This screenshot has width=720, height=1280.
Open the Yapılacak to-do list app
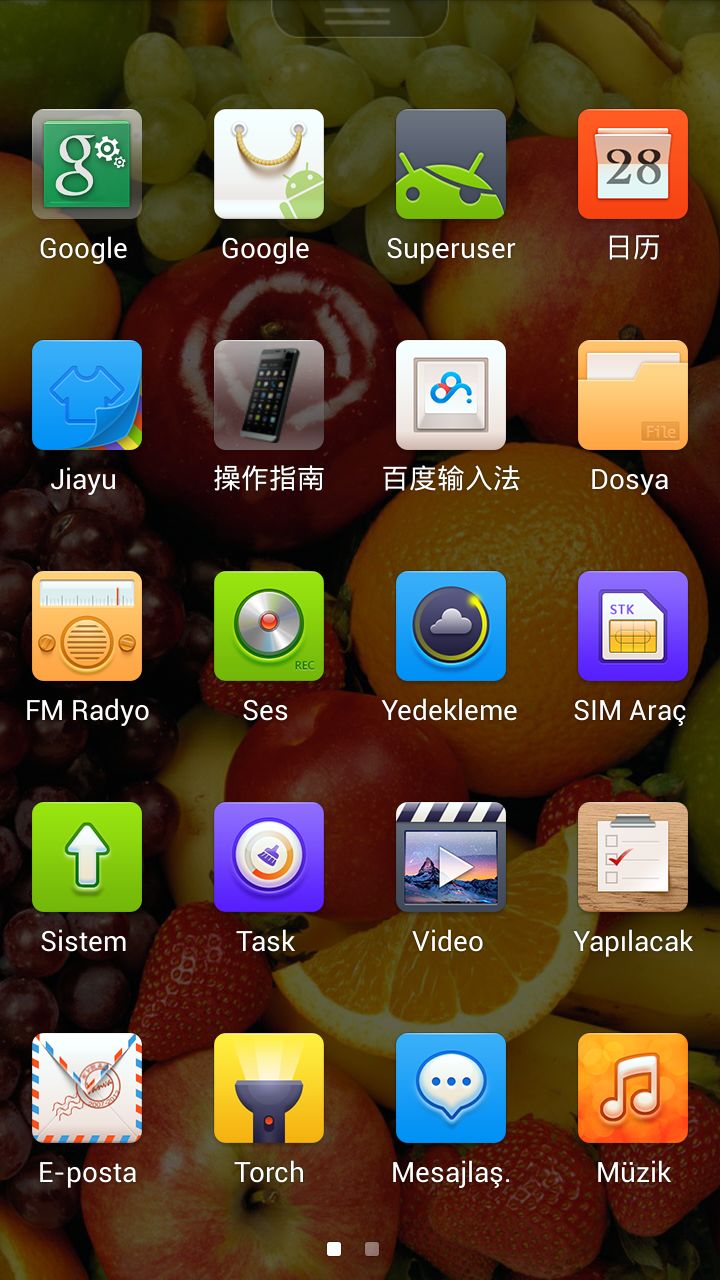pos(633,857)
